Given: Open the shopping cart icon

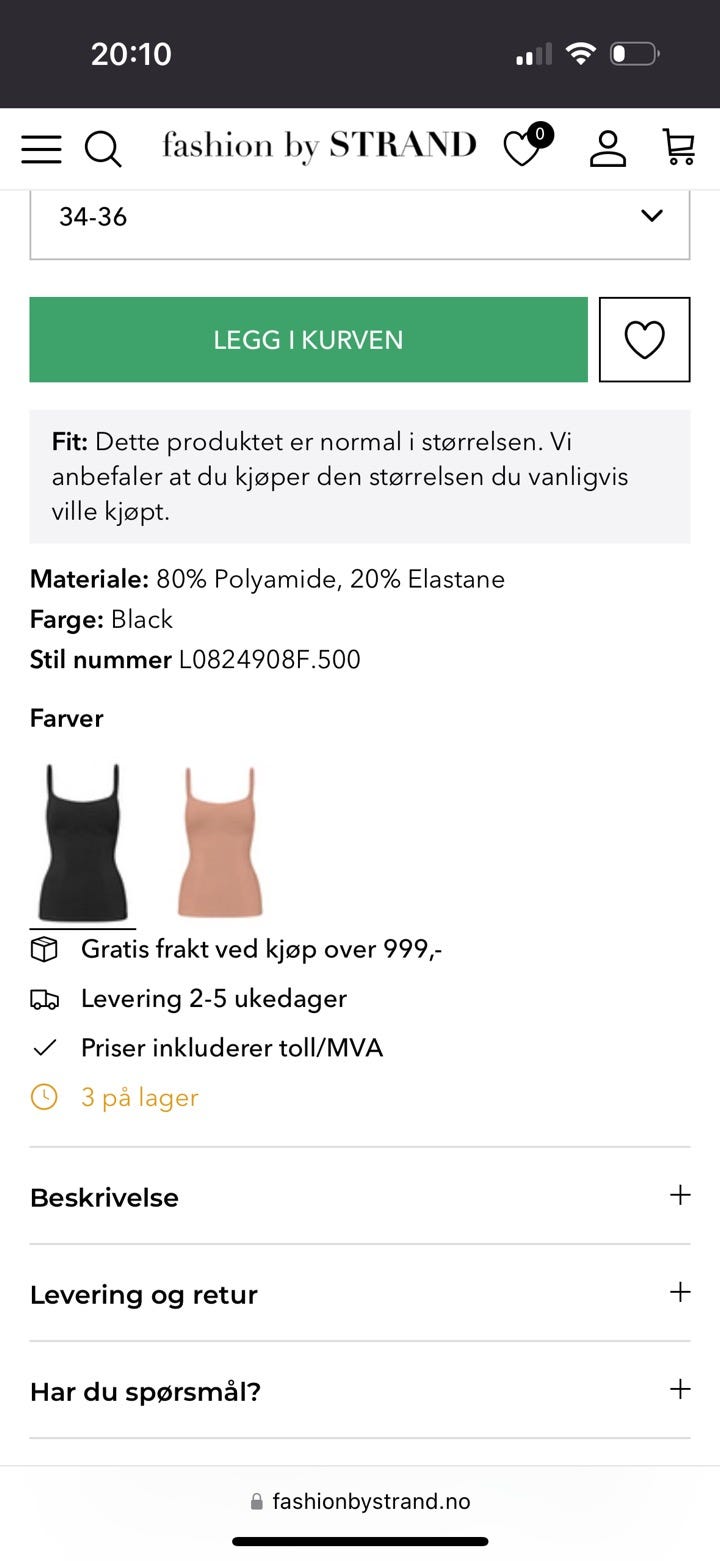Looking at the screenshot, I should [678, 148].
